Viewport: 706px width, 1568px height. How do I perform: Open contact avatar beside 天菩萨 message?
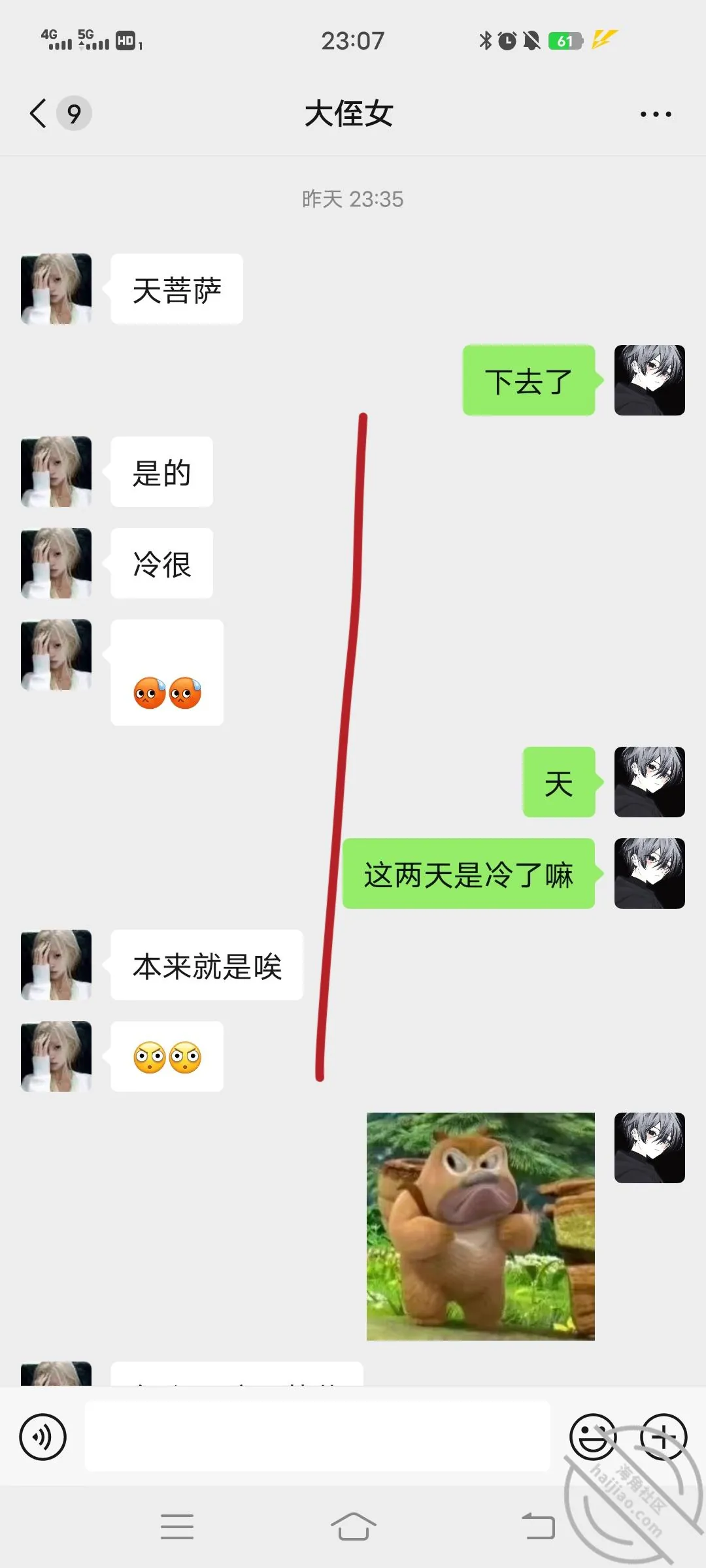[x=56, y=289]
